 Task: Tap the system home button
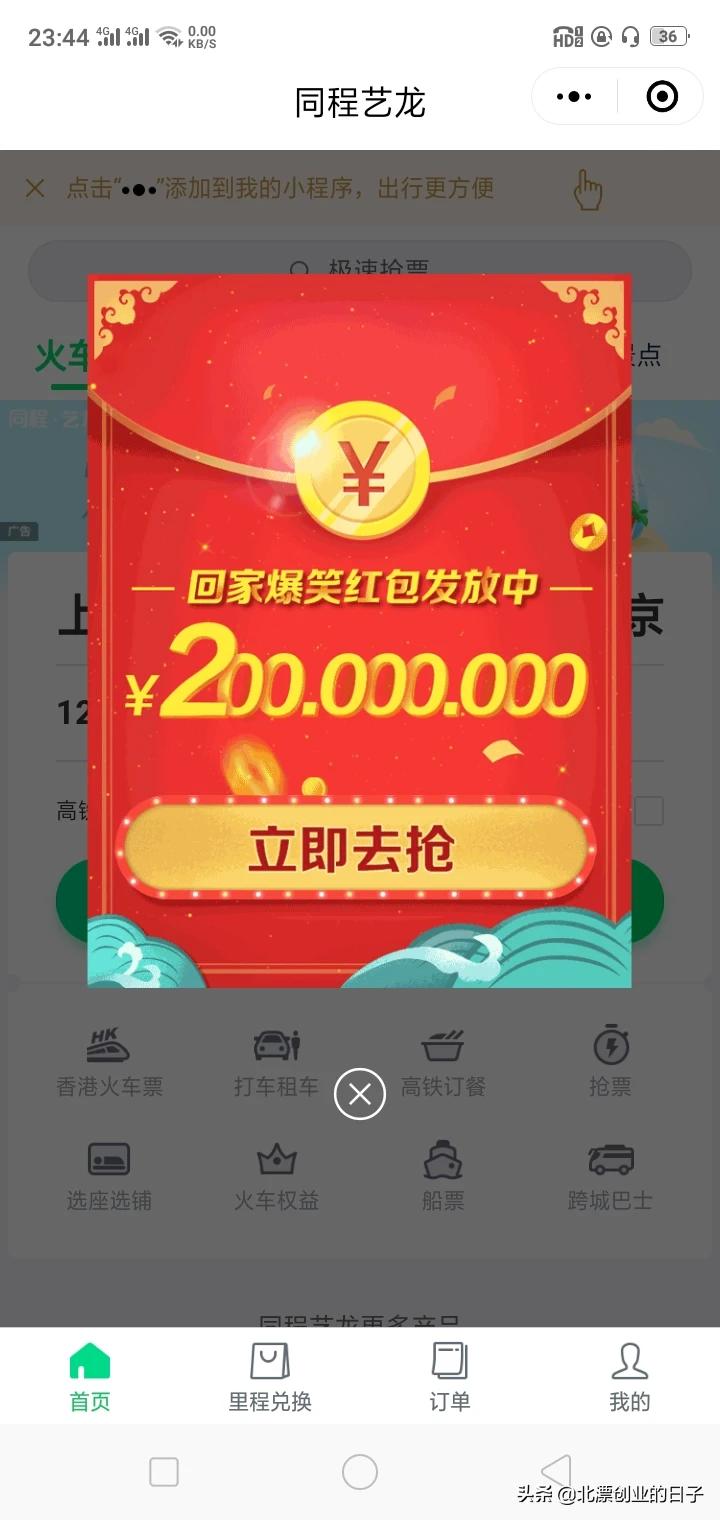[x=360, y=1472]
